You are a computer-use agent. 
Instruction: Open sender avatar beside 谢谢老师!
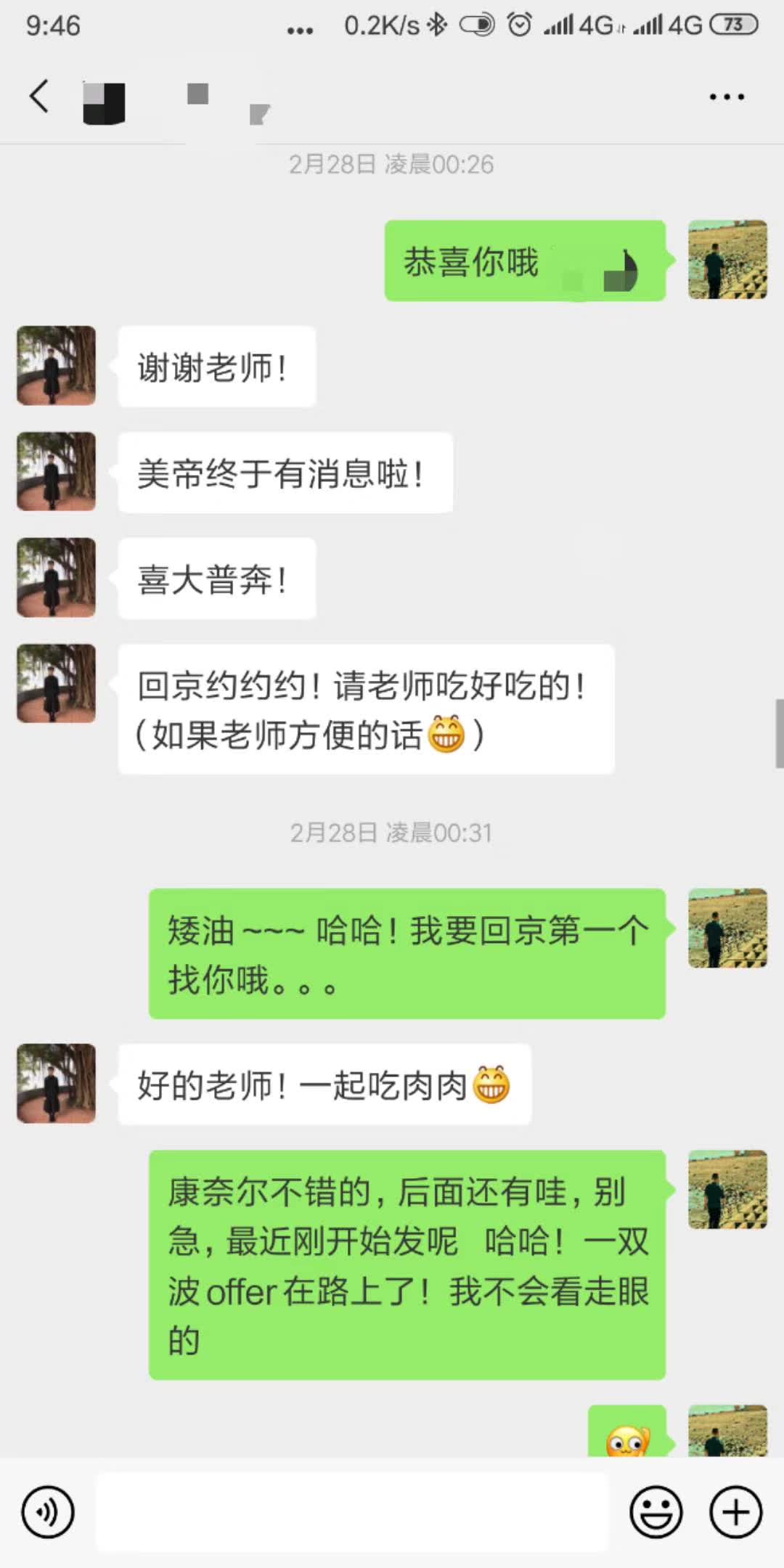(x=57, y=366)
